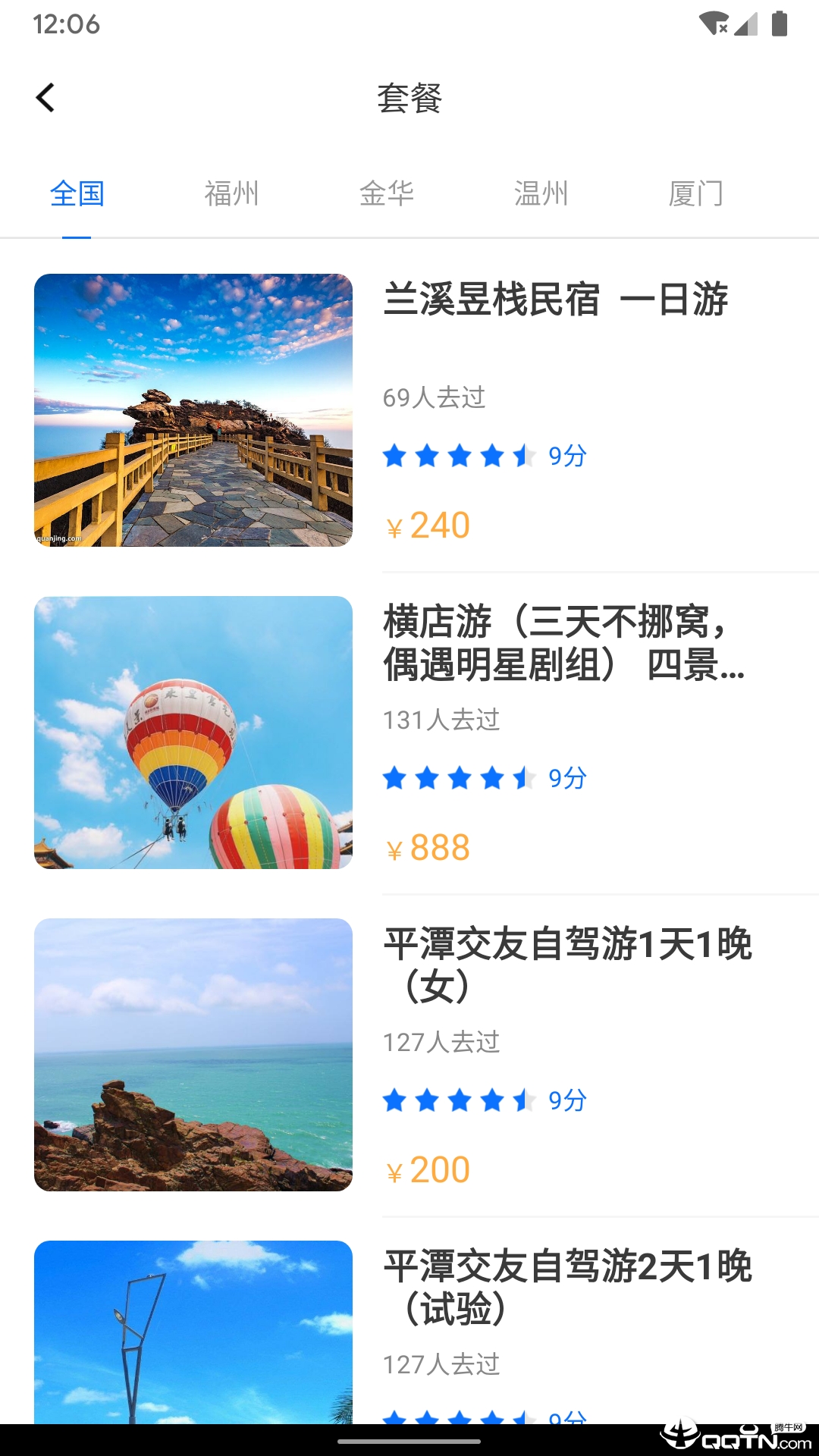Viewport: 819px width, 1456px height.
Task: Tap the gesture navigation bar at bottom
Action: pos(409,1444)
